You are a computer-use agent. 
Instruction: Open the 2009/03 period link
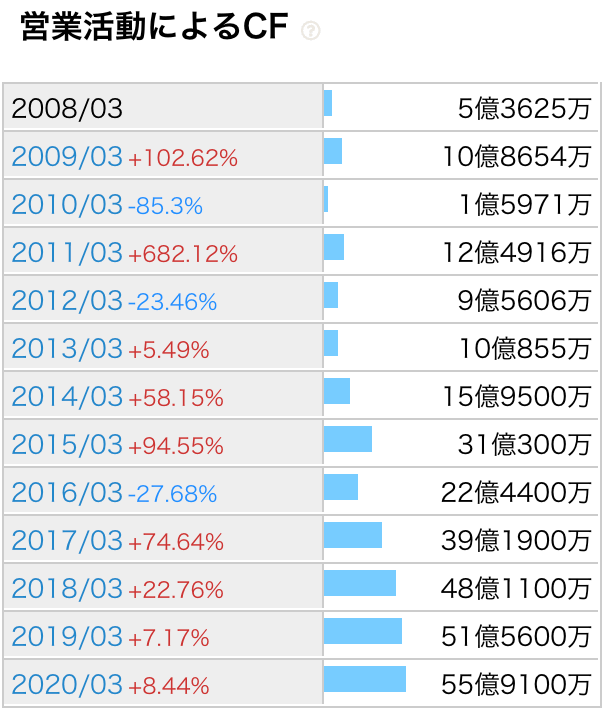click(66, 157)
